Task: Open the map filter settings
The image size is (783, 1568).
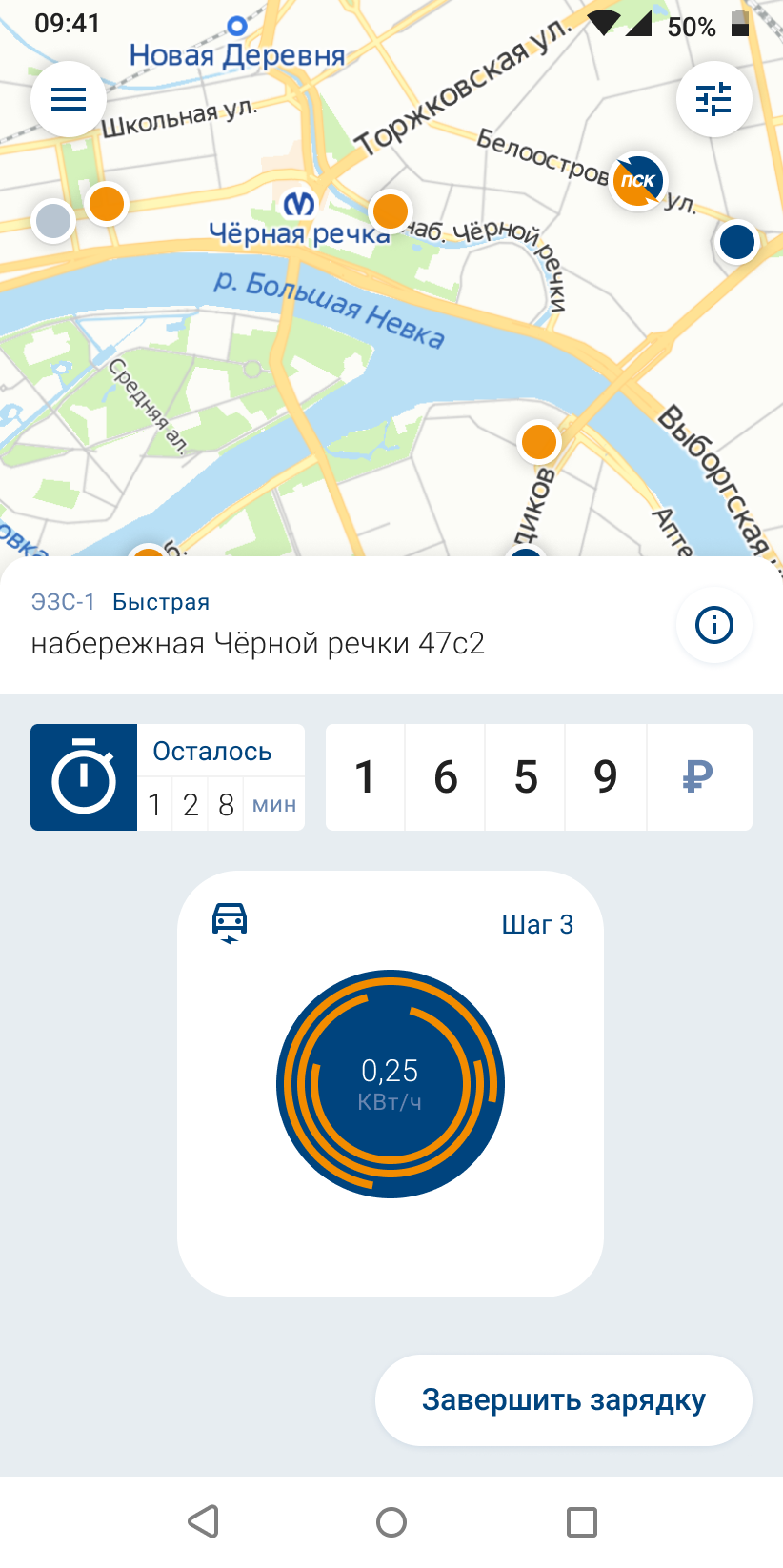Action: coord(713,99)
